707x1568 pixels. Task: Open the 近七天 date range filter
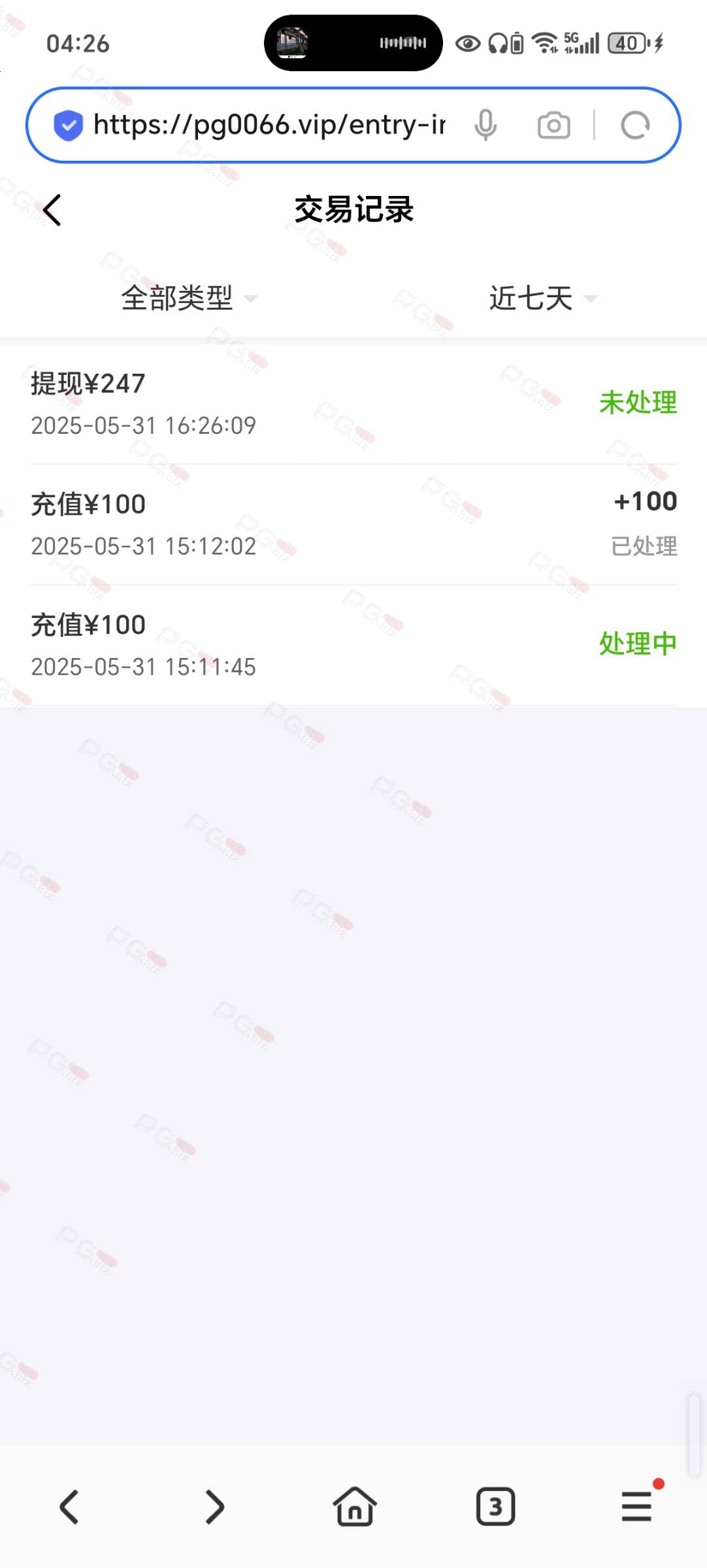pos(543,299)
